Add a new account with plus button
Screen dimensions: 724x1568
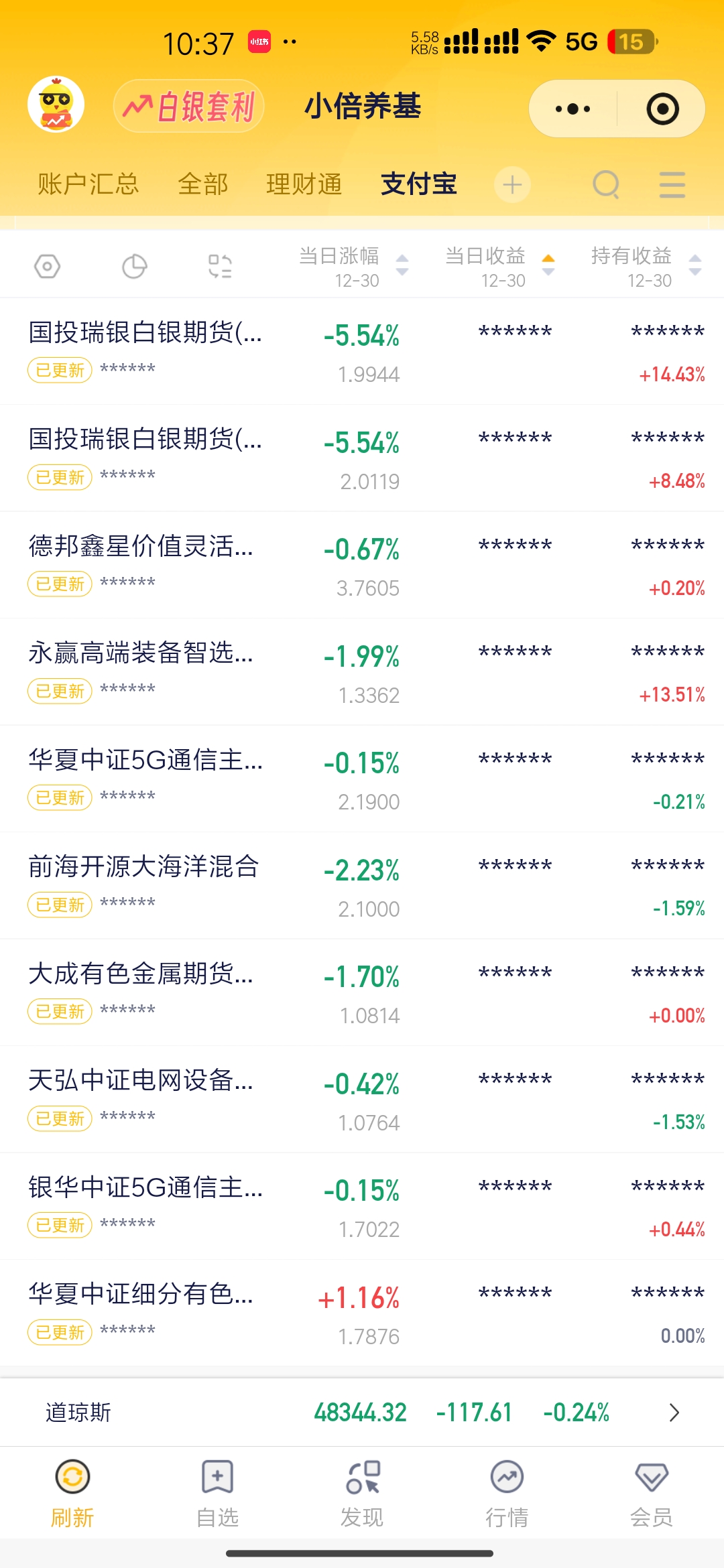513,184
